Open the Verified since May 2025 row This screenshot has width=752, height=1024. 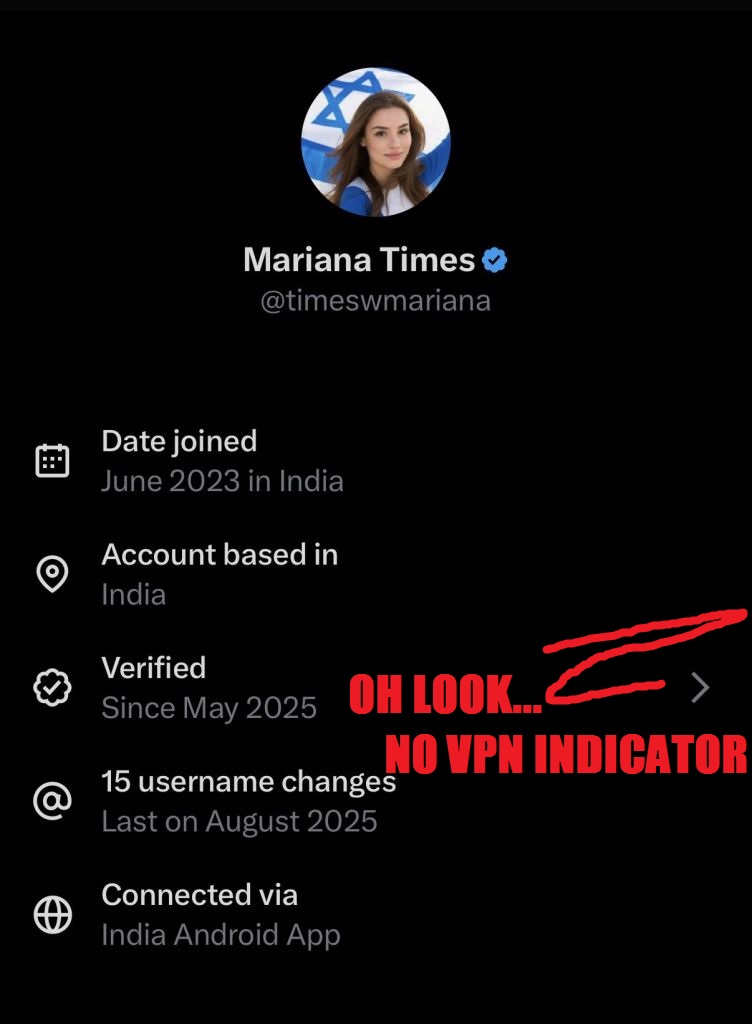pyautogui.click(x=210, y=688)
